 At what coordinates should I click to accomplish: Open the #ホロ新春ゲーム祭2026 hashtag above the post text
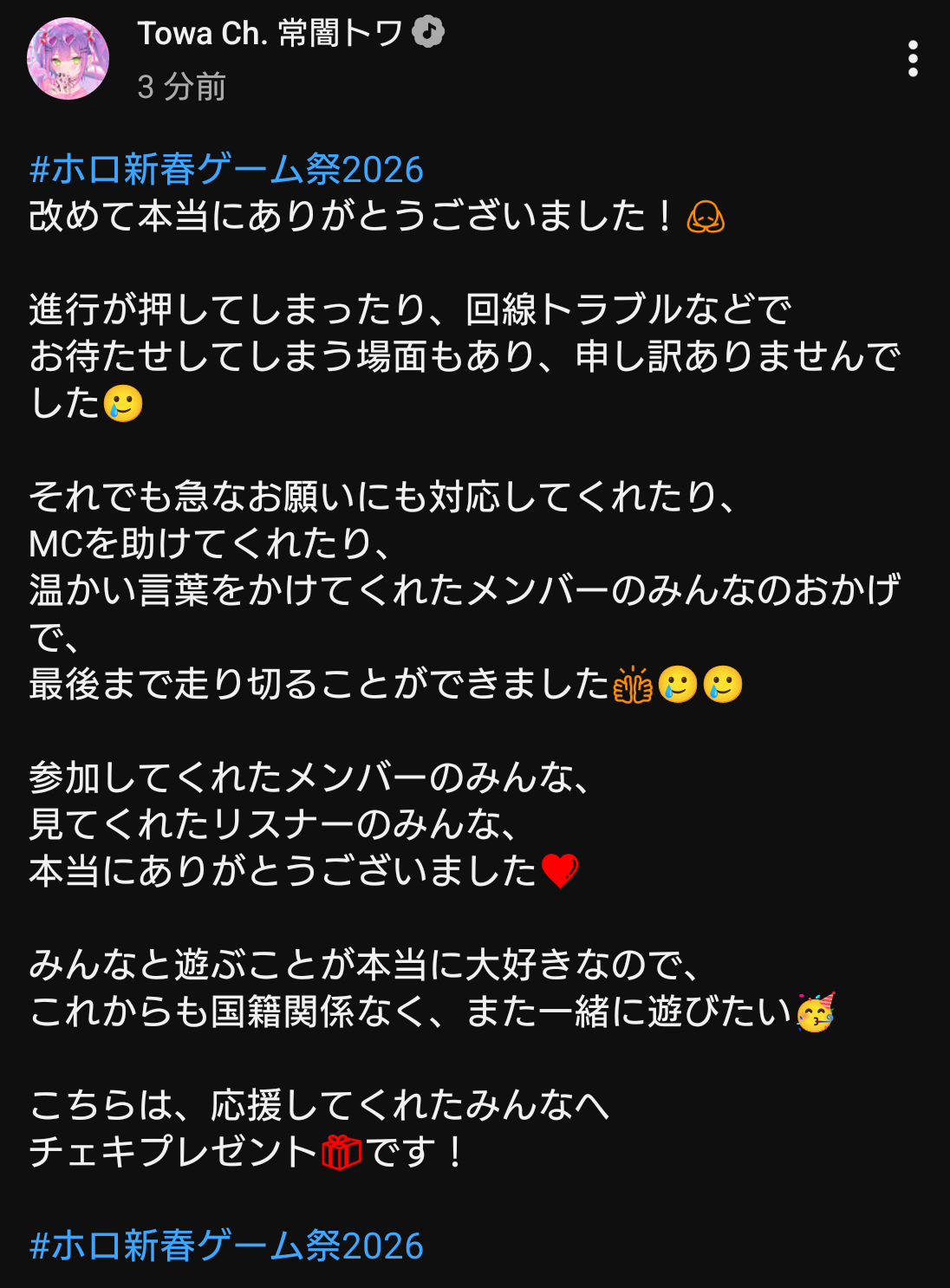coord(226,170)
